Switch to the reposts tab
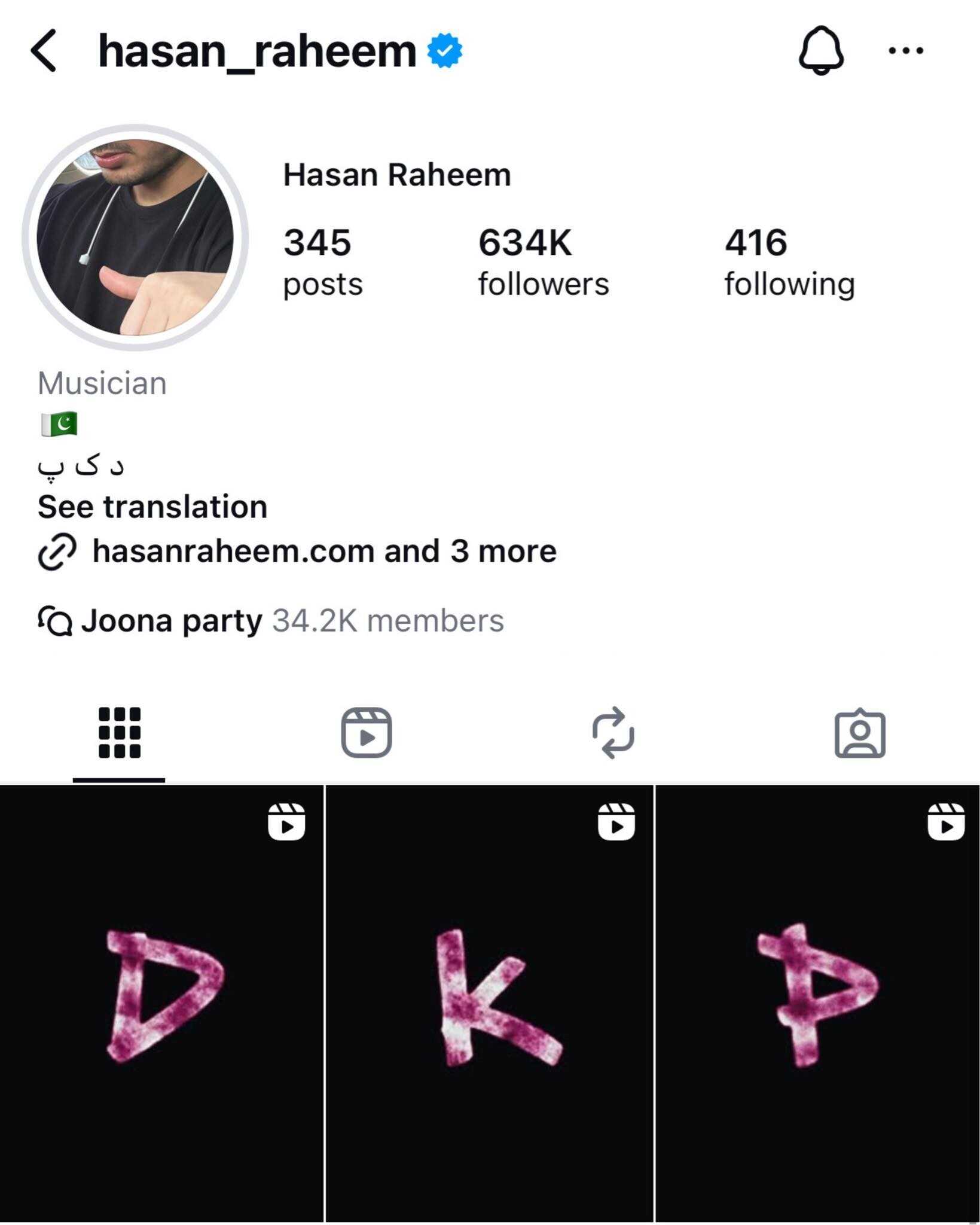 [x=613, y=733]
